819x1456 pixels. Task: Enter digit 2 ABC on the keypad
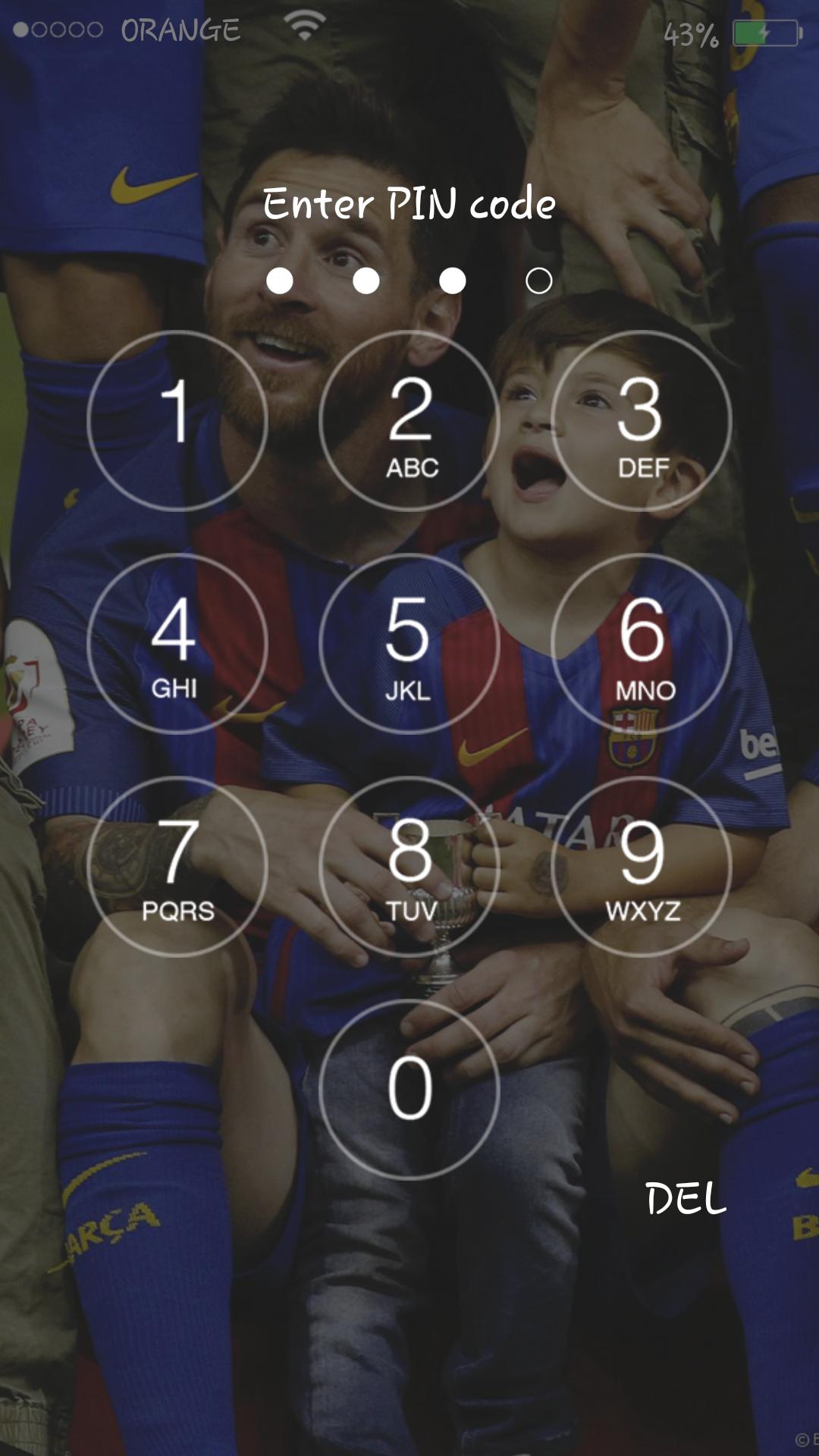[x=409, y=420]
